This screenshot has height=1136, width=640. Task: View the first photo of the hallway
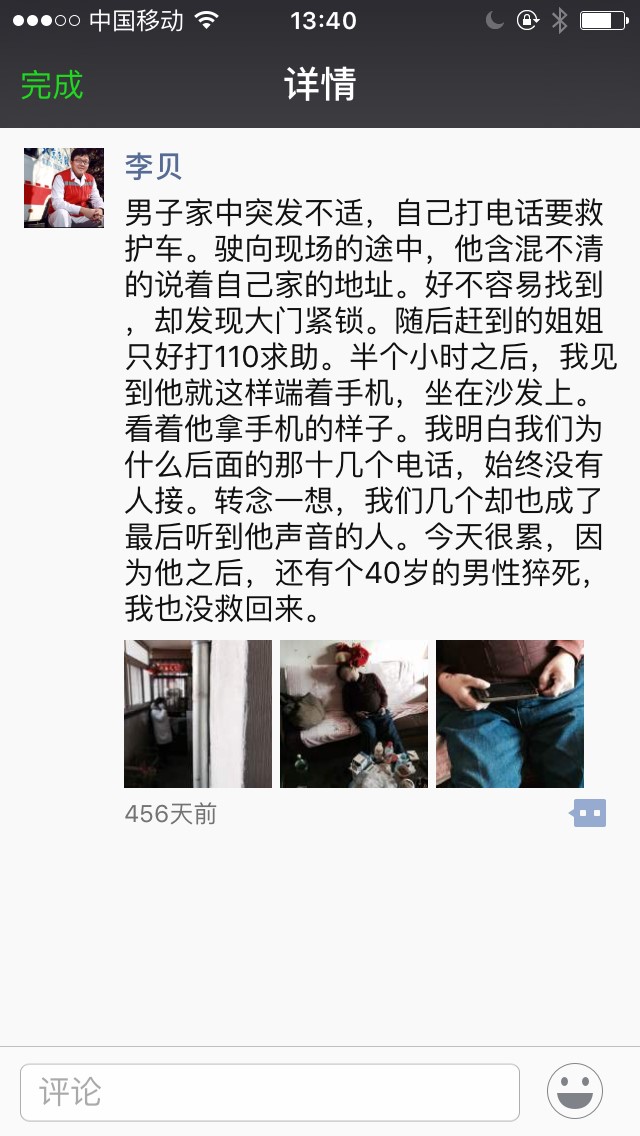tap(198, 714)
